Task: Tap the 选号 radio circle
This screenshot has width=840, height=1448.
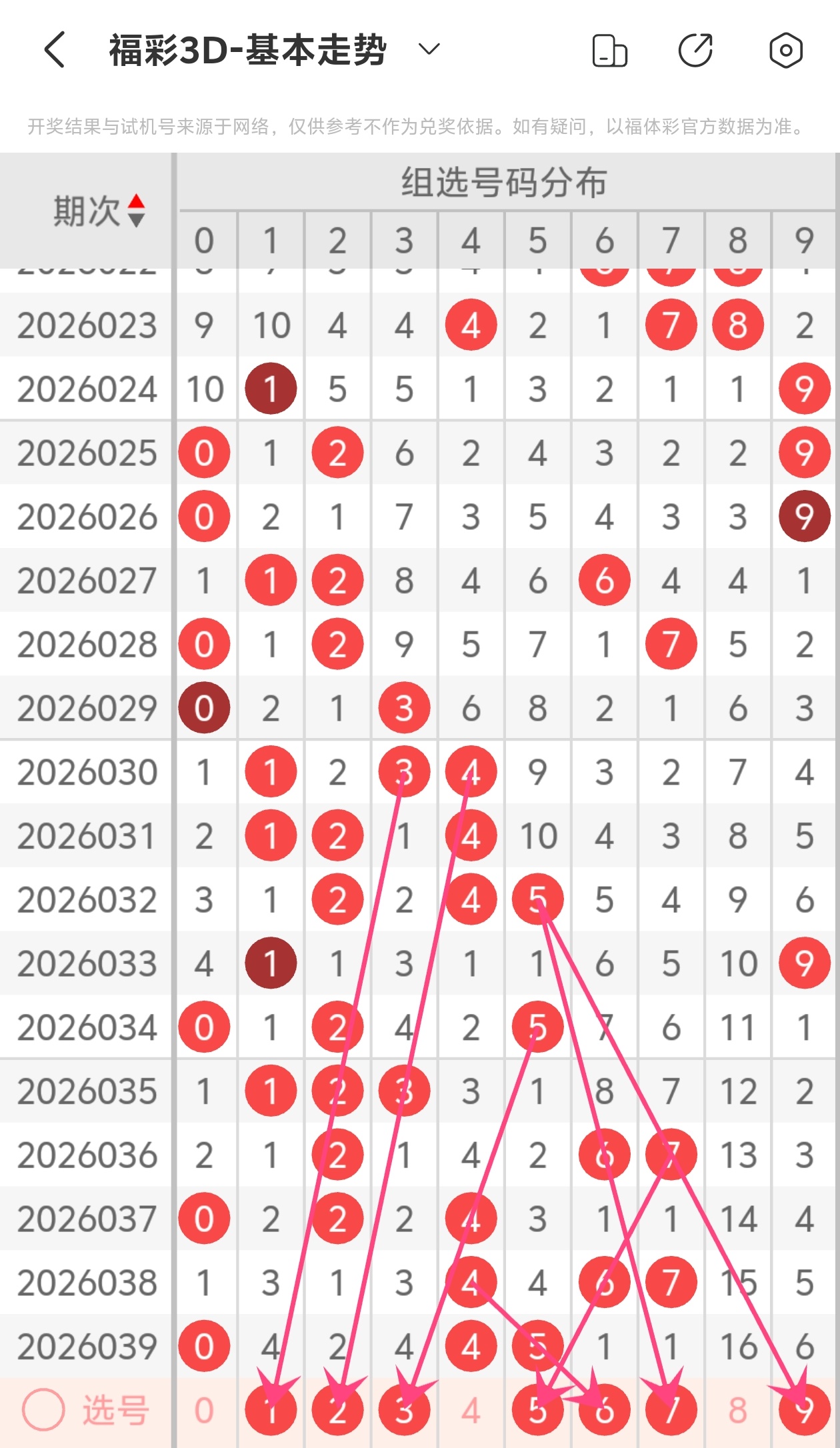Action: tap(44, 1410)
